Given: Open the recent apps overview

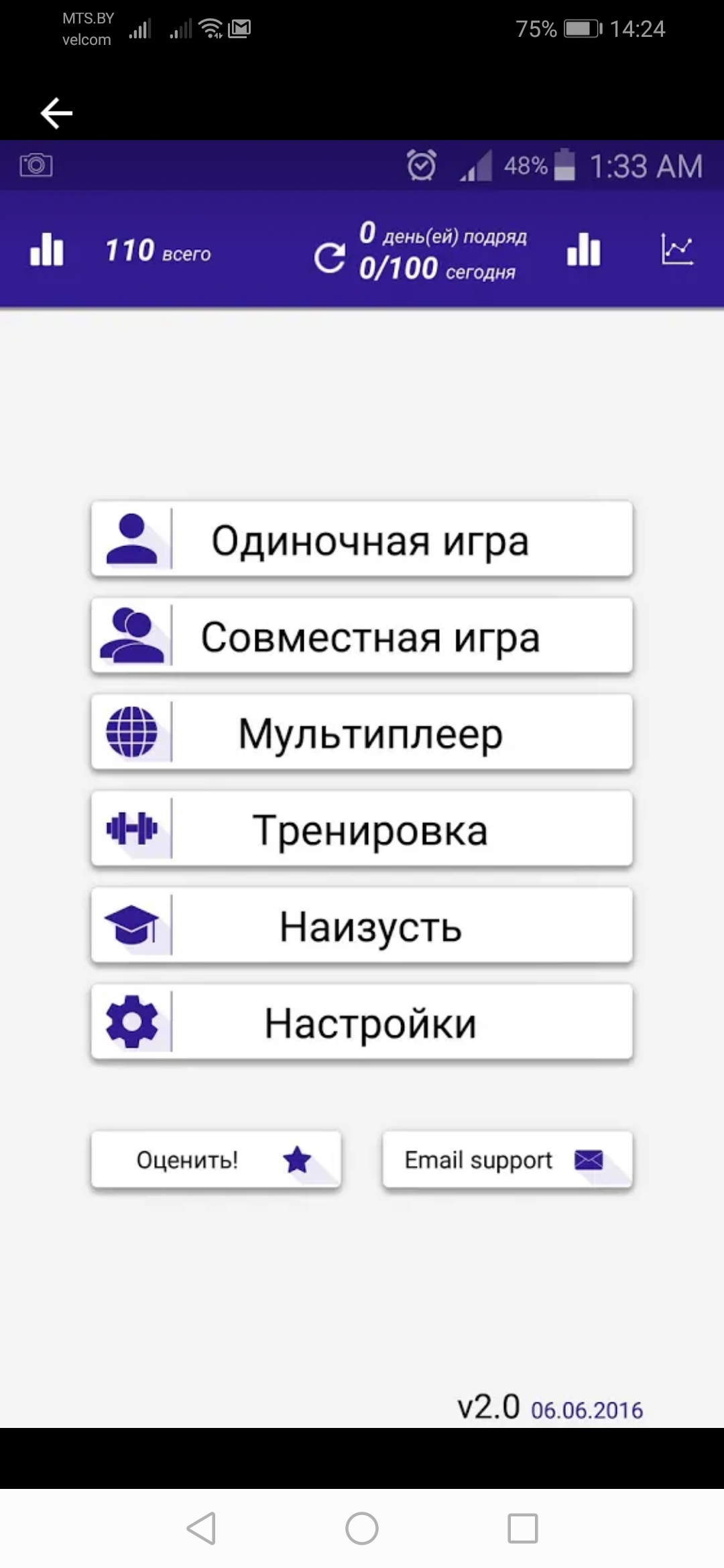Looking at the screenshot, I should [x=523, y=1528].
